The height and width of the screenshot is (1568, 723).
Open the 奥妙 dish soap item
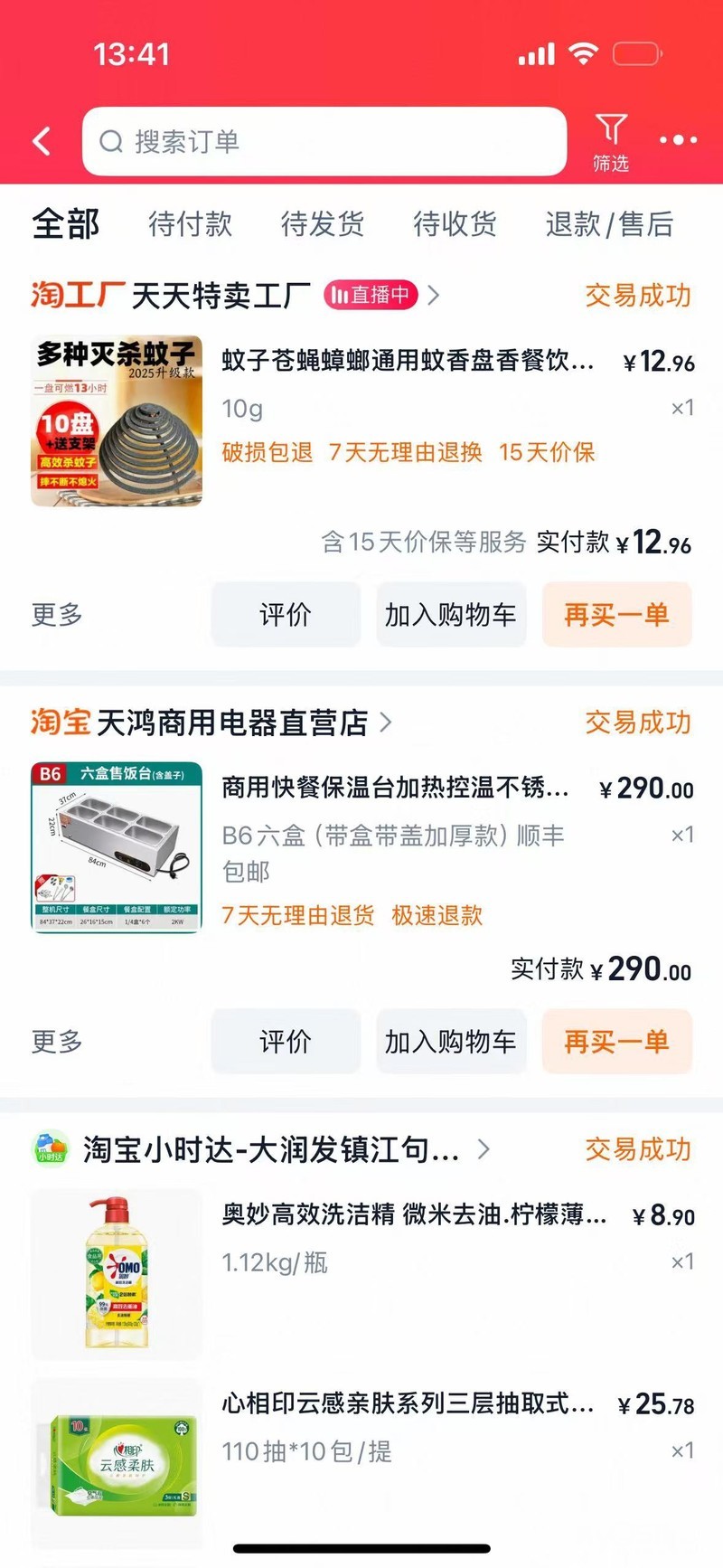[x=414, y=1214]
